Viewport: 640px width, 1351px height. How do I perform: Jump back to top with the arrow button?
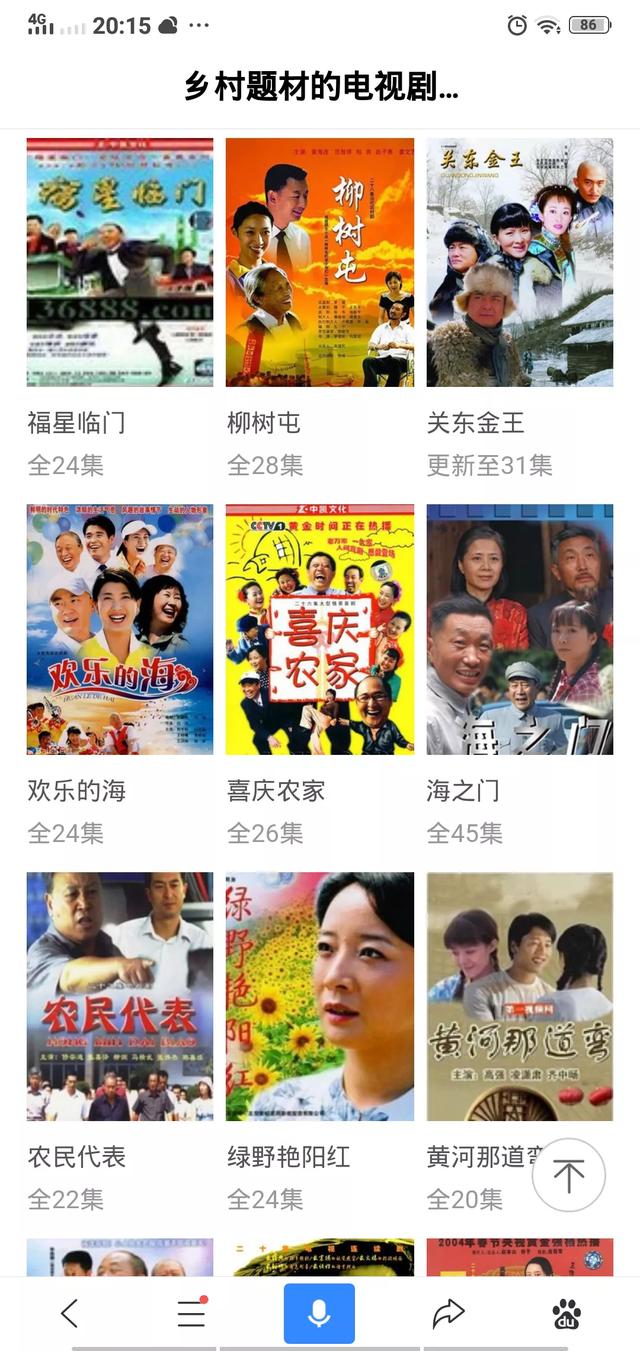pos(569,1175)
